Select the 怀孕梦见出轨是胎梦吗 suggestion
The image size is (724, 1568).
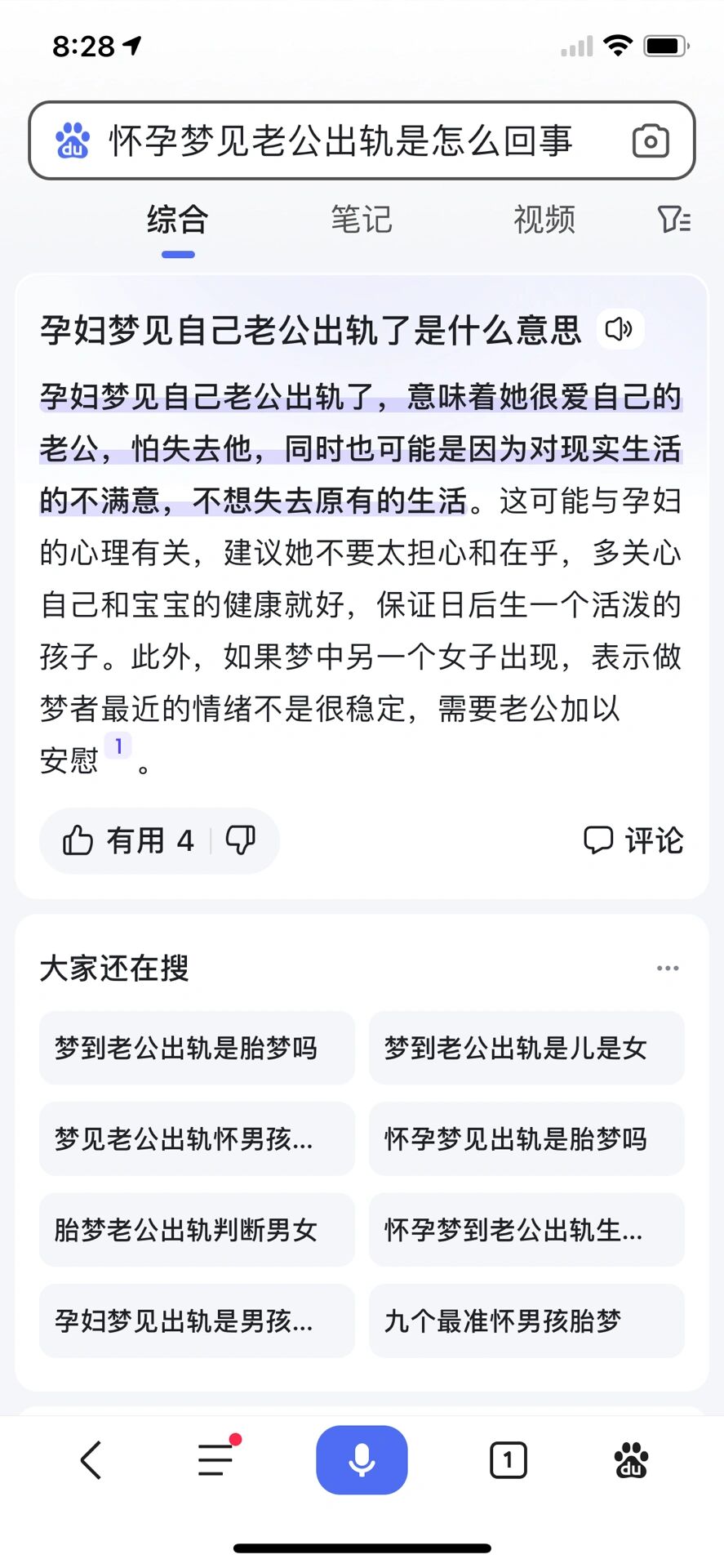(526, 1139)
